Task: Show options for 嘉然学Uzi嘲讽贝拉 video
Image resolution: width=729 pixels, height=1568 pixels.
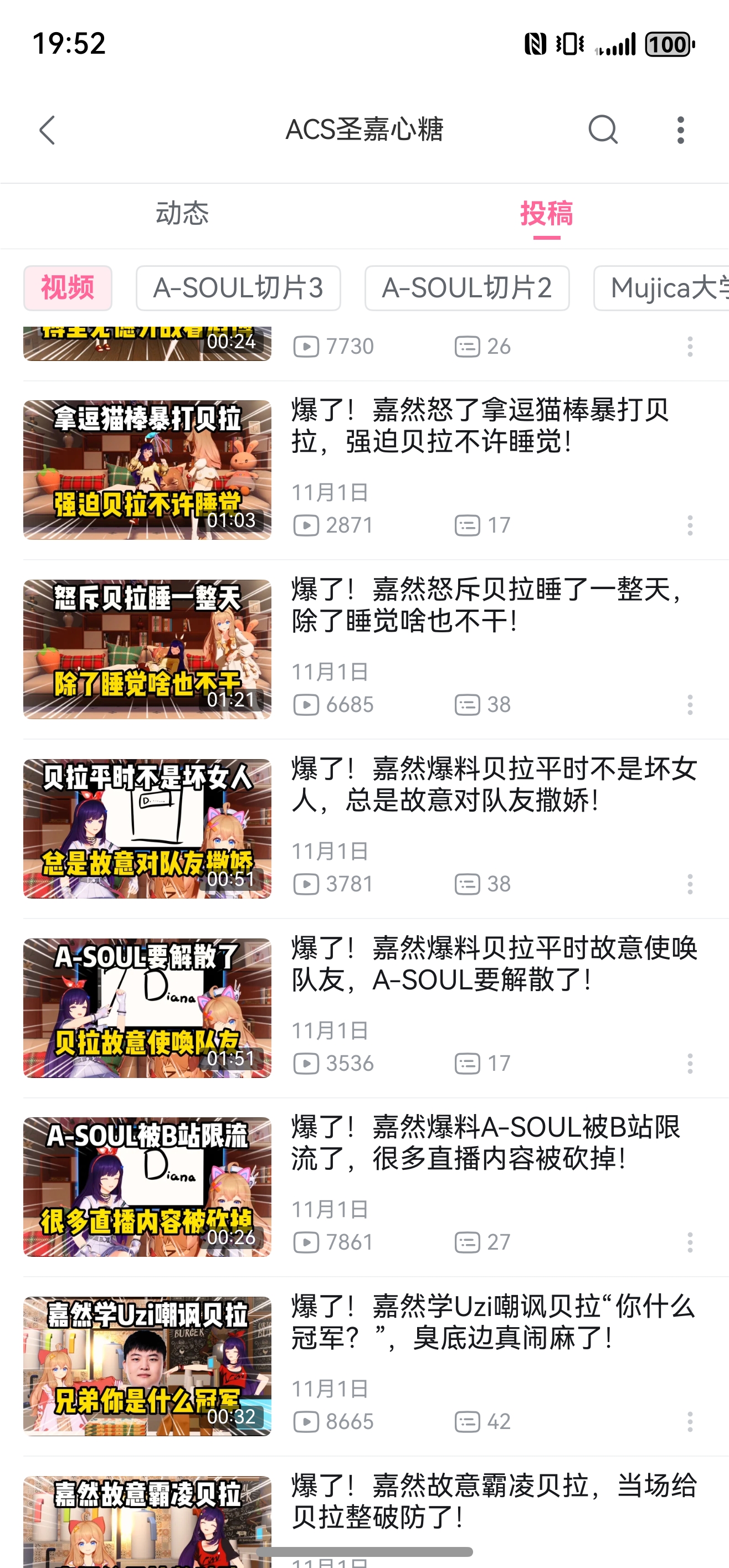Action: coord(690,1422)
